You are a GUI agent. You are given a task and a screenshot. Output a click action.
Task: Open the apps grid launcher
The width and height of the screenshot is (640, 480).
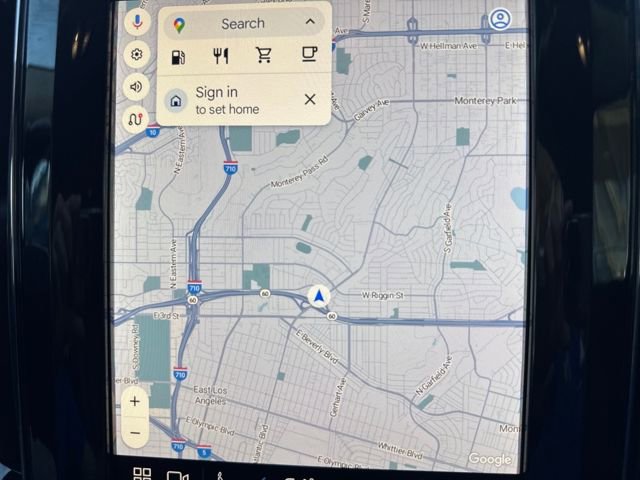pyautogui.click(x=142, y=474)
